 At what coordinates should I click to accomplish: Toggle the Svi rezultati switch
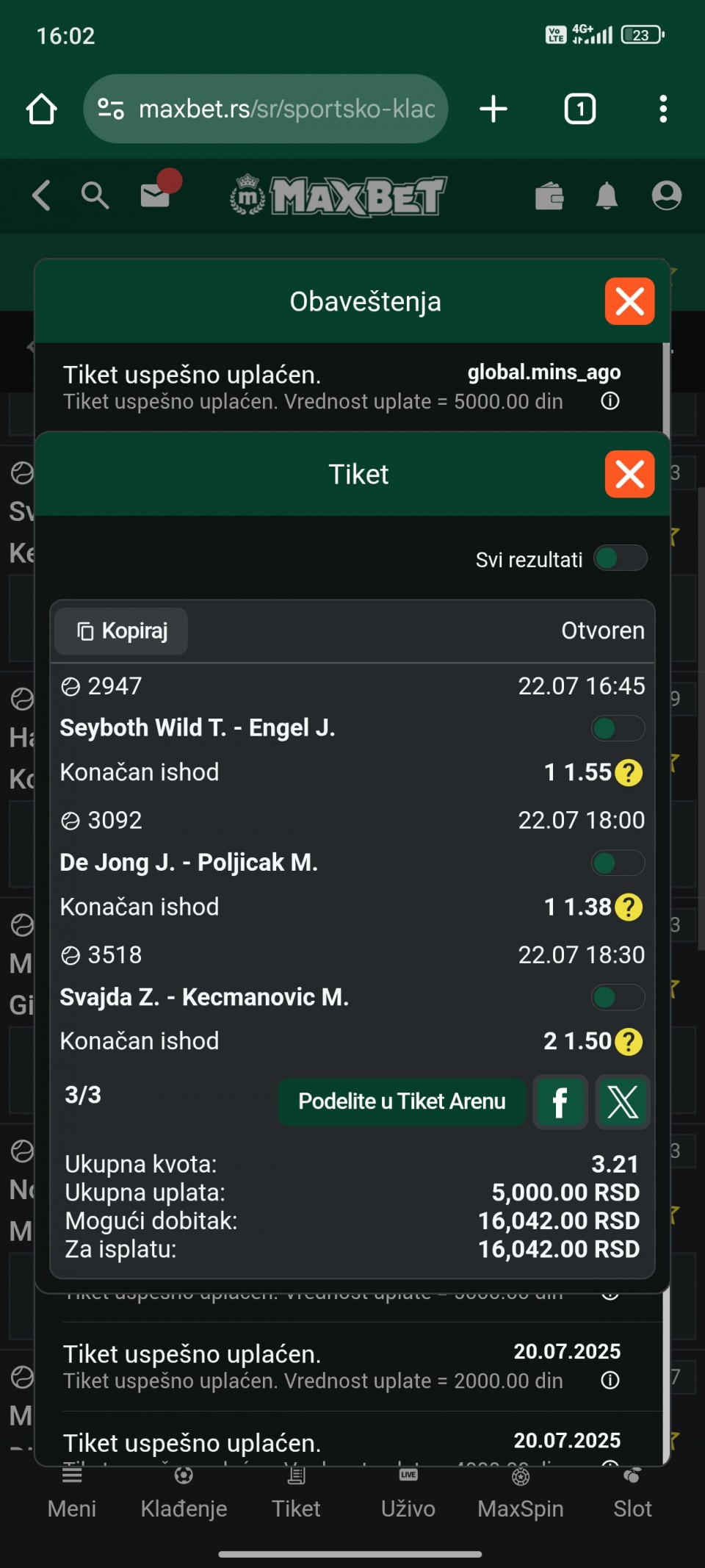pyautogui.click(x=621, y=558)
